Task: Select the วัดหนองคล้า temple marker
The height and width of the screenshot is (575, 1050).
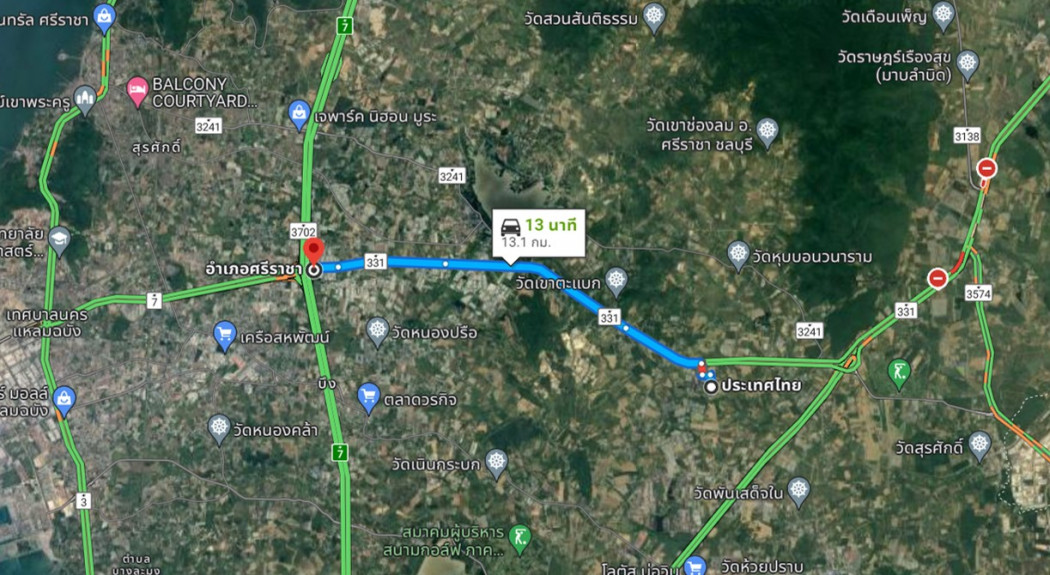Action: [219, 430]
